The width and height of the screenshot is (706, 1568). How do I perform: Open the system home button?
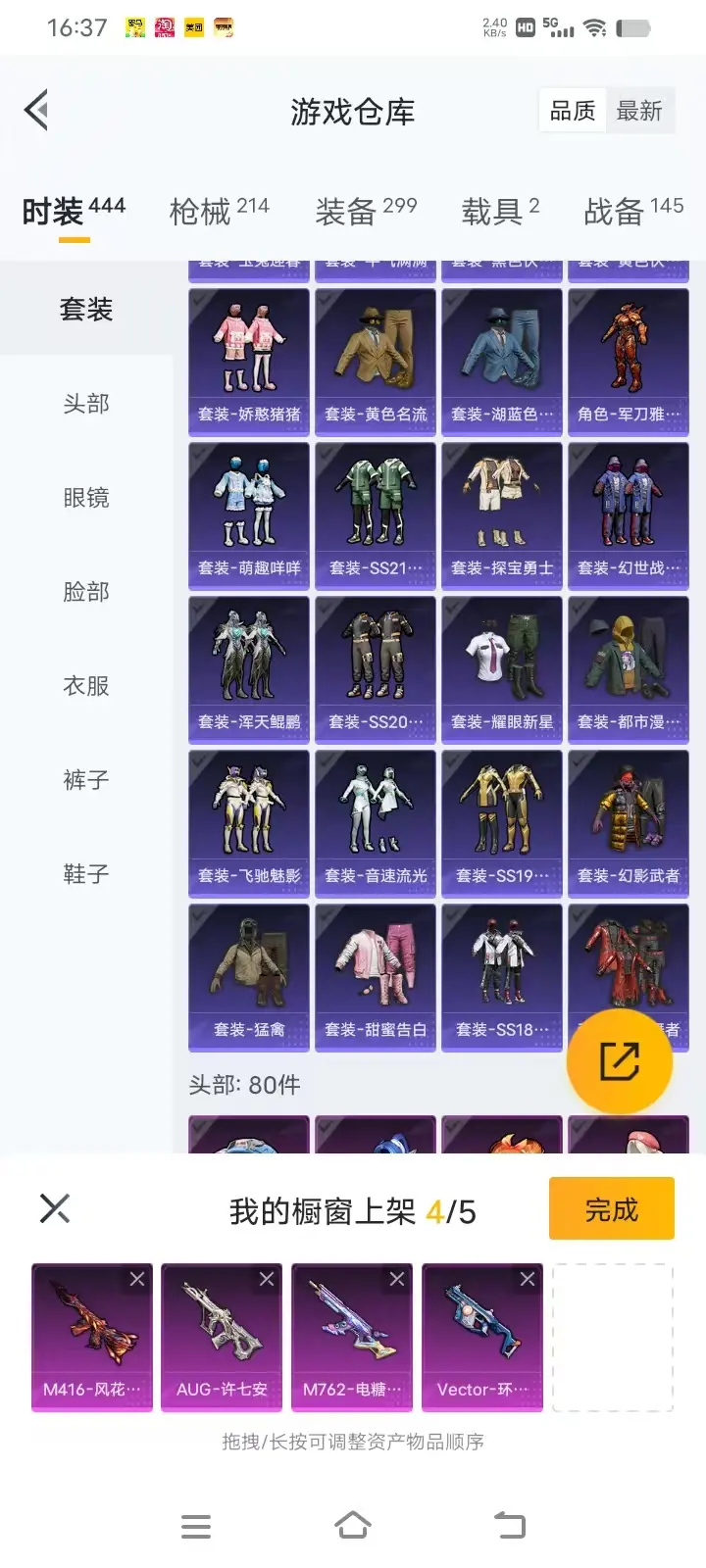point(353,1525)
